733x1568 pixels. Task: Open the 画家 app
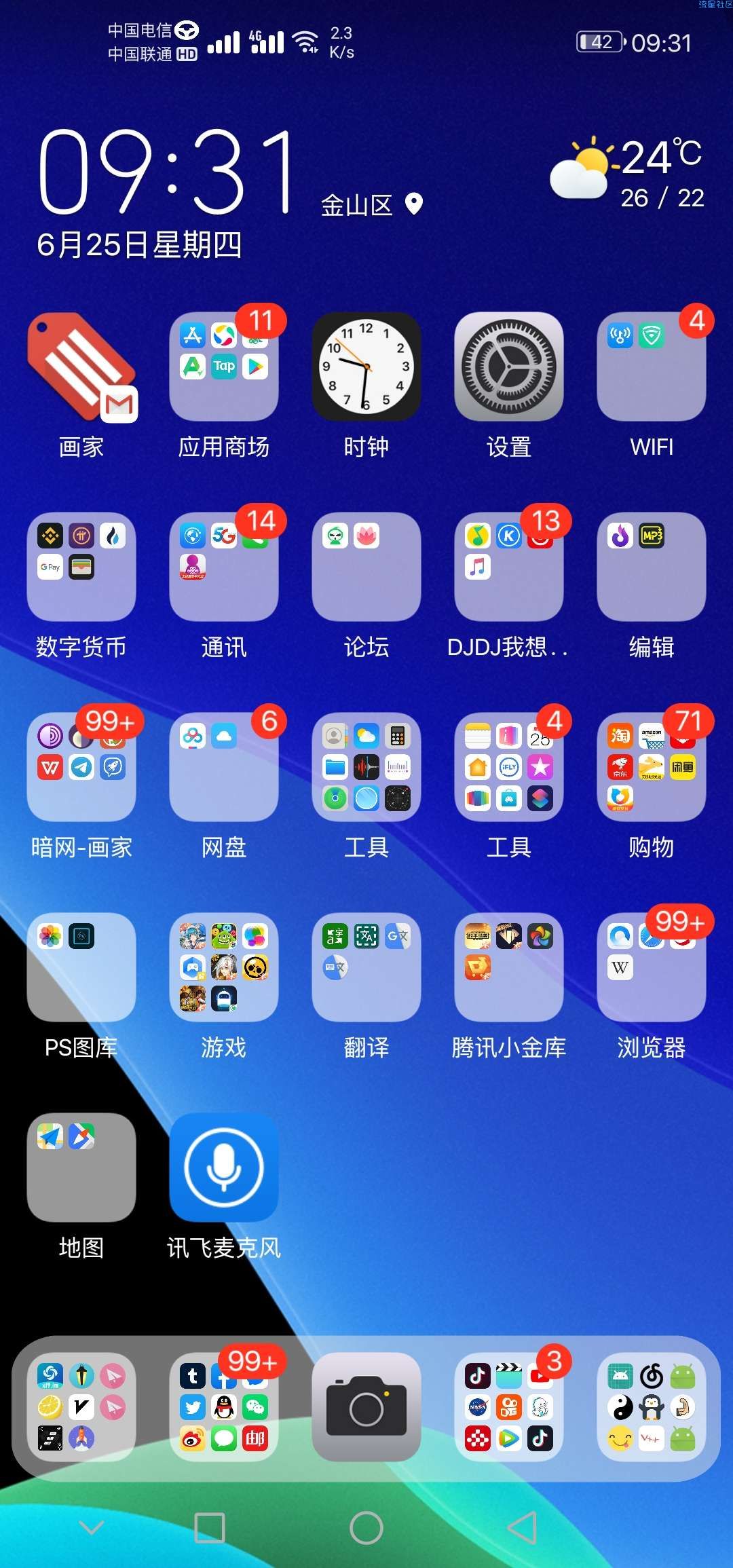[x=81, y=367]
